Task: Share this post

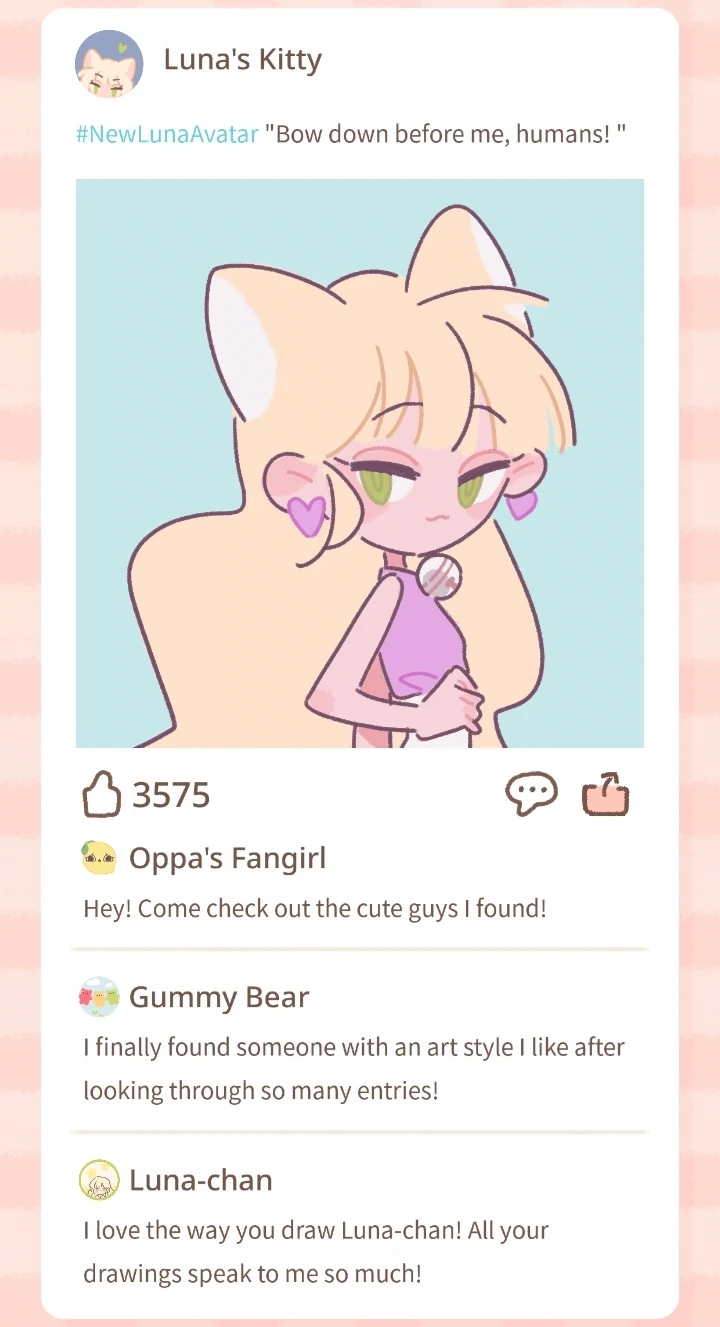Action: click(606, 796)
